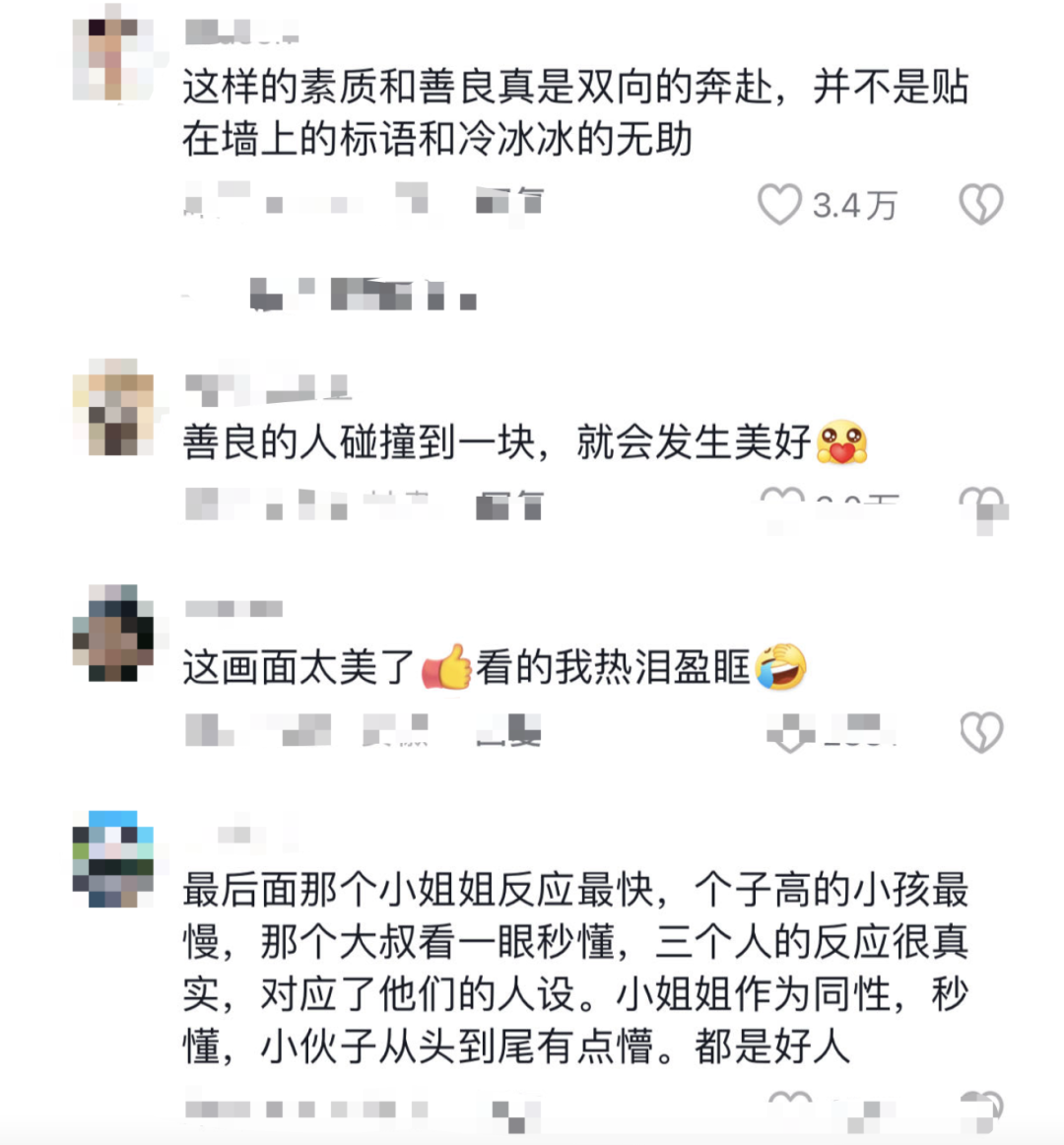Screen dimensions: 1064x1145
Task: Open avatar of the 善良的人碰撞到一块 commenter
Action: [113, 407]
